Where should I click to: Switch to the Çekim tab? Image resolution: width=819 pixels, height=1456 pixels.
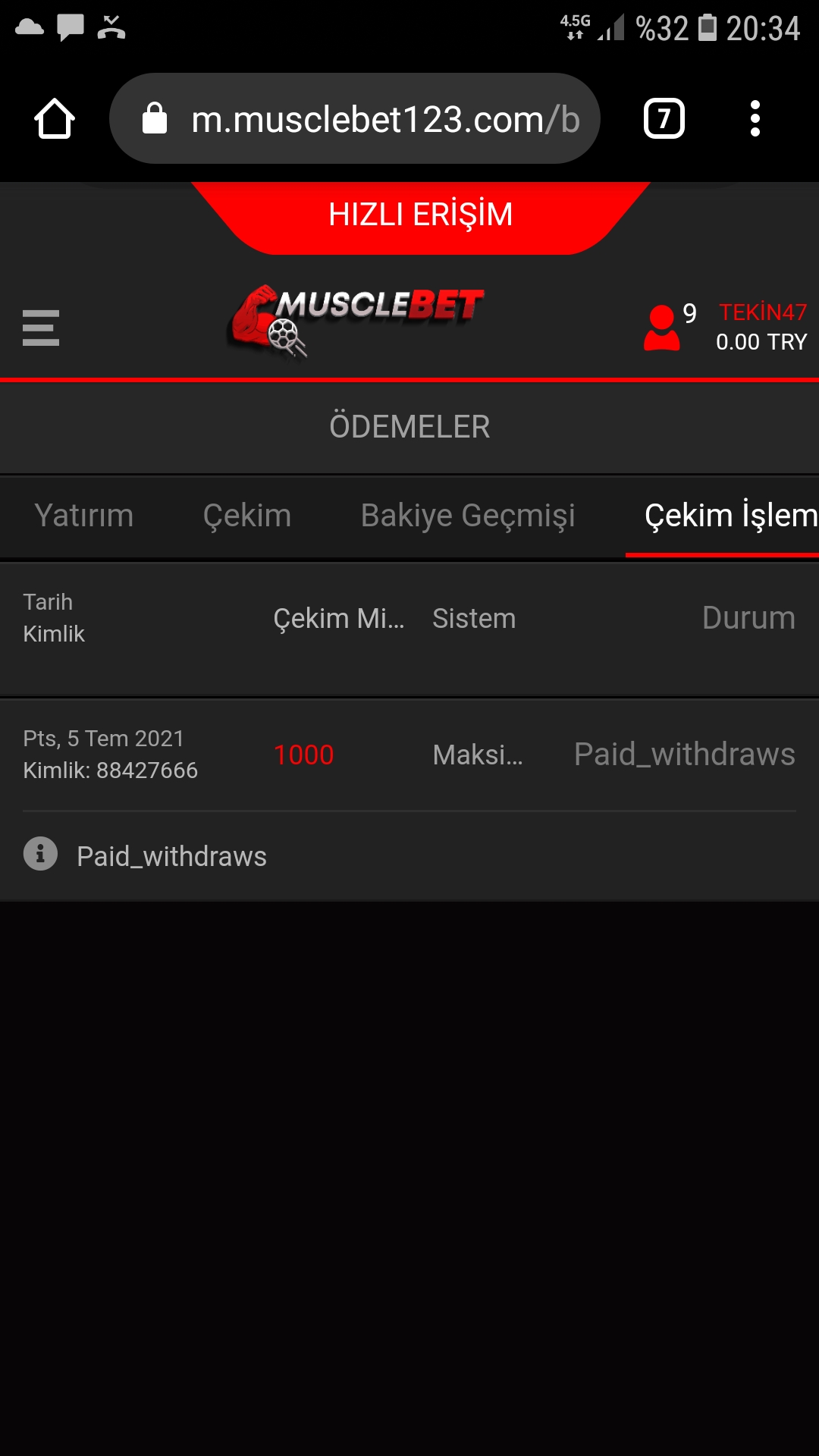(247, 516)
